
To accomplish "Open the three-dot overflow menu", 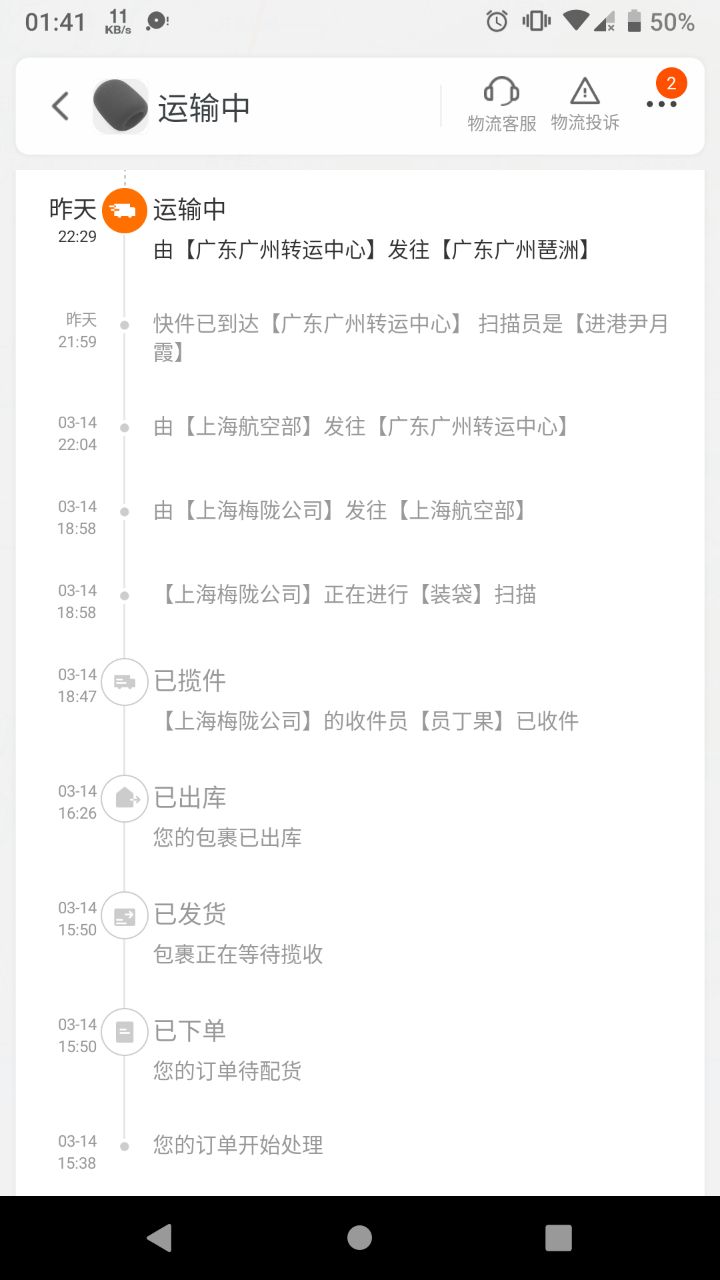I will point(661,104).
